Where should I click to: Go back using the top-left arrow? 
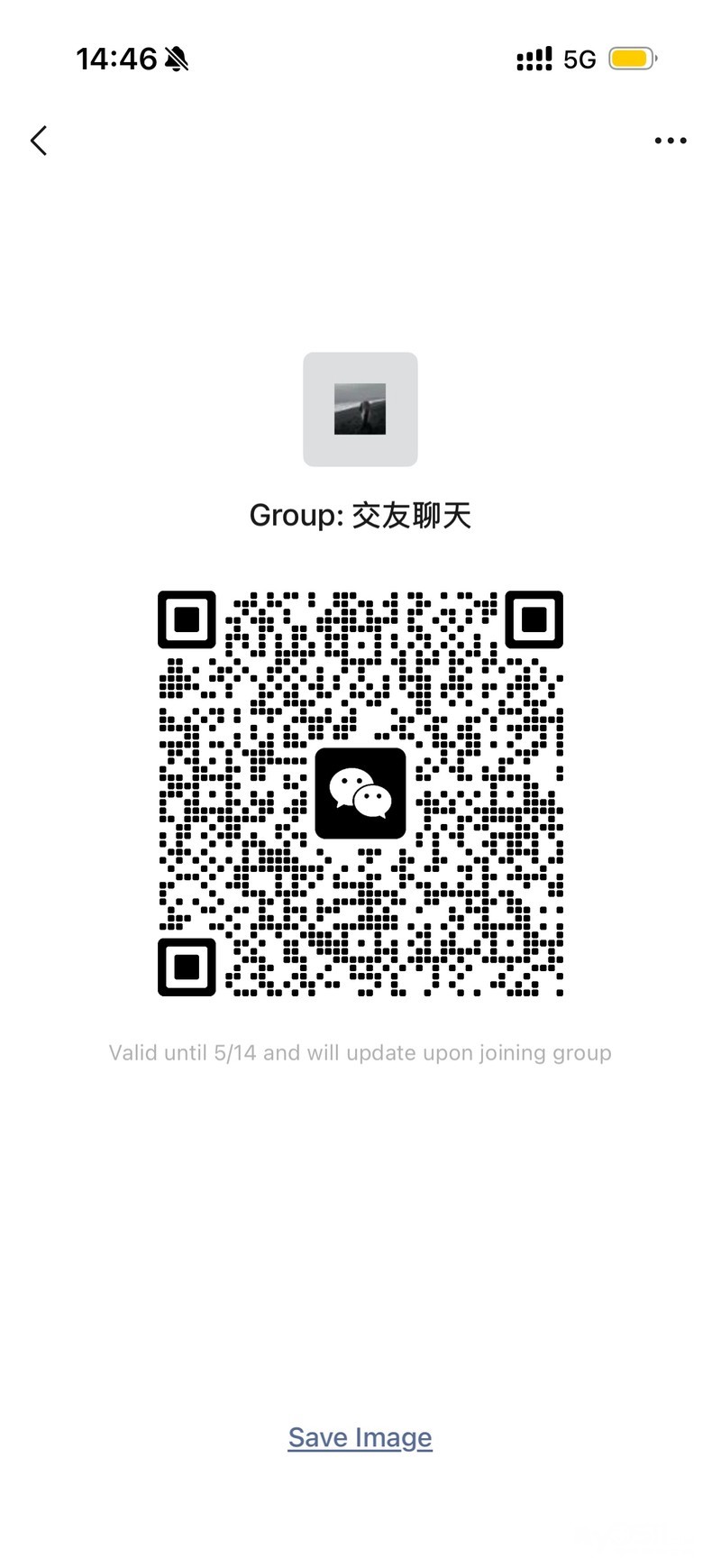(x=38, y=141)
